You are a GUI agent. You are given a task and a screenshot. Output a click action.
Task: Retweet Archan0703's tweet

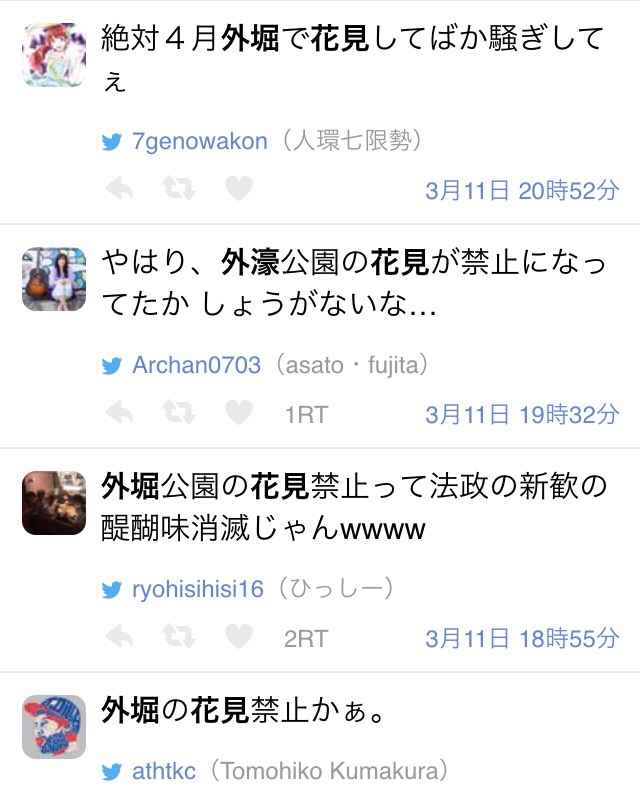pyautogui.click(x=178, y=413)
